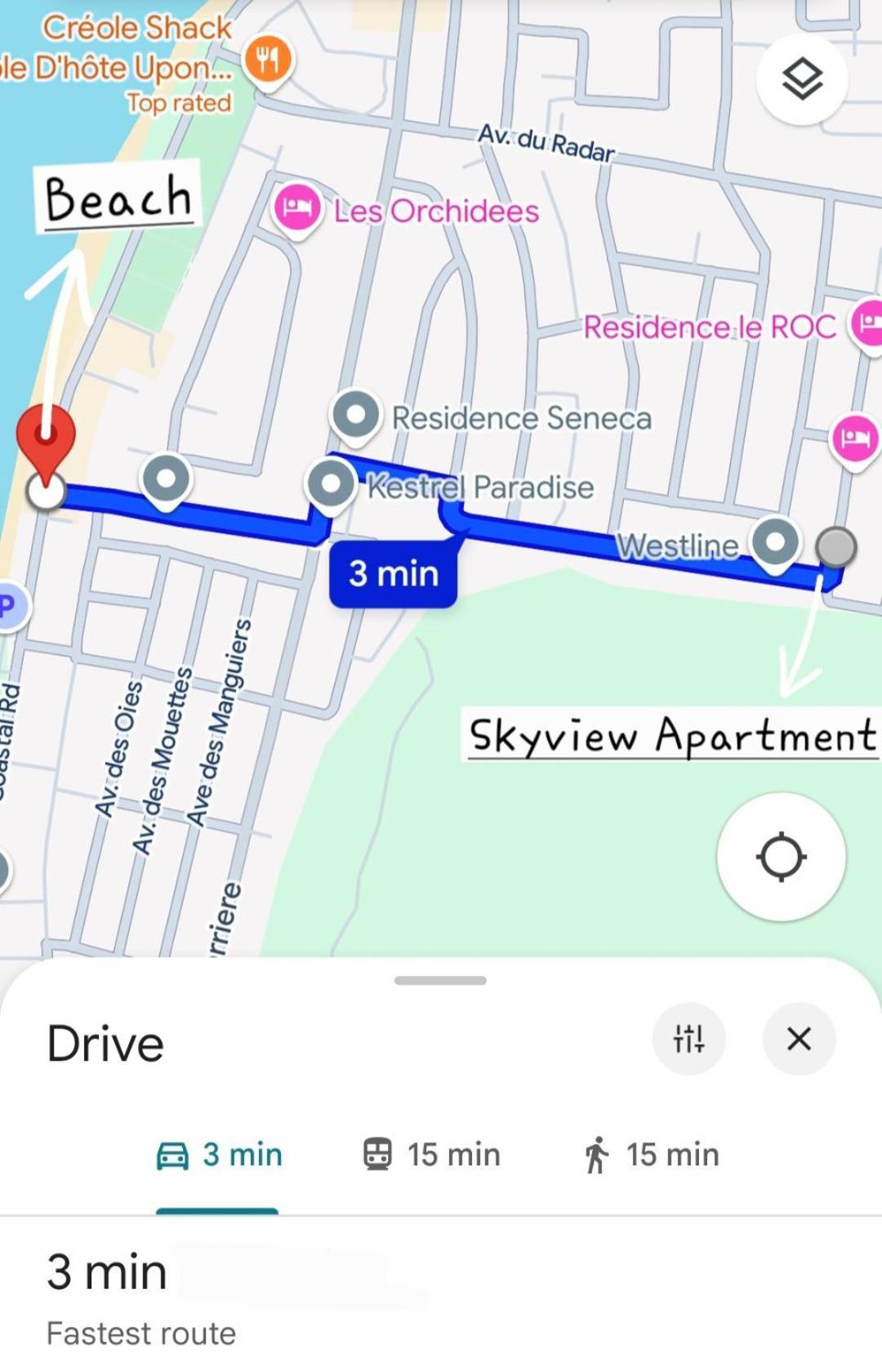The height and width of the screenshot is (1372, 882).
Task: Open the Kestrel Paradise place marker
Action: click(331, 483)
